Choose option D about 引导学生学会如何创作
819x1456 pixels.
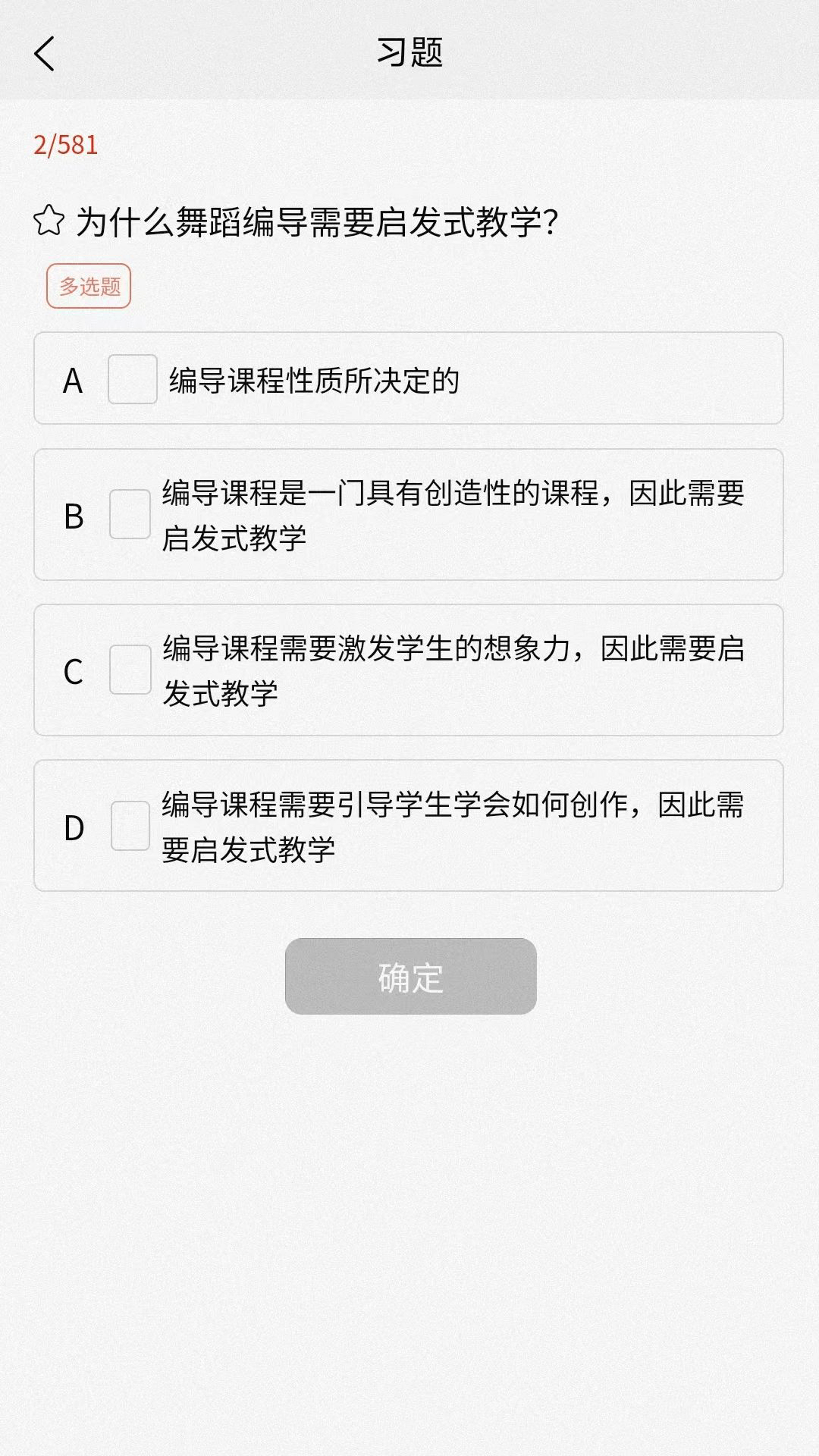click(130, 826)
